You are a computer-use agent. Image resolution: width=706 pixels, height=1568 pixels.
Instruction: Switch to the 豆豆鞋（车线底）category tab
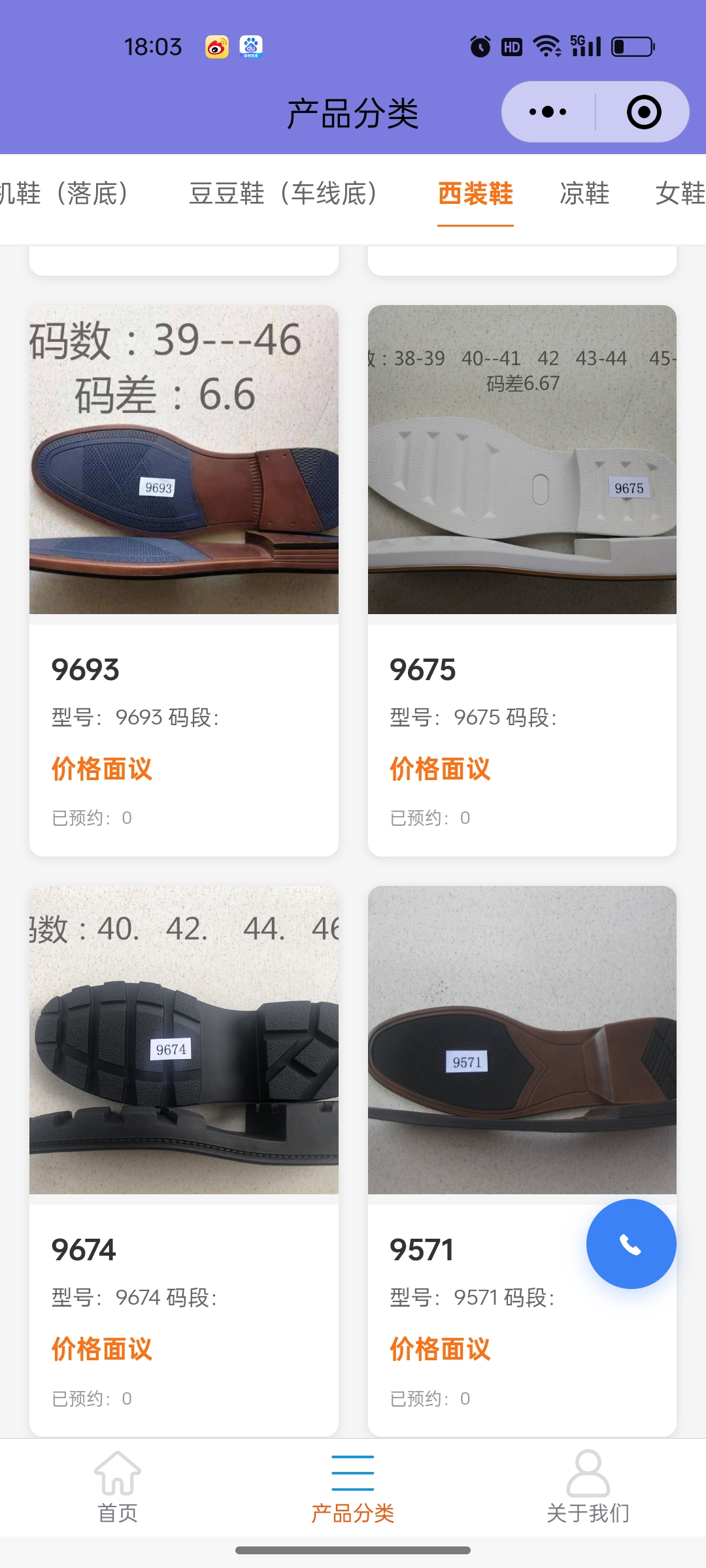pos(283,193)
